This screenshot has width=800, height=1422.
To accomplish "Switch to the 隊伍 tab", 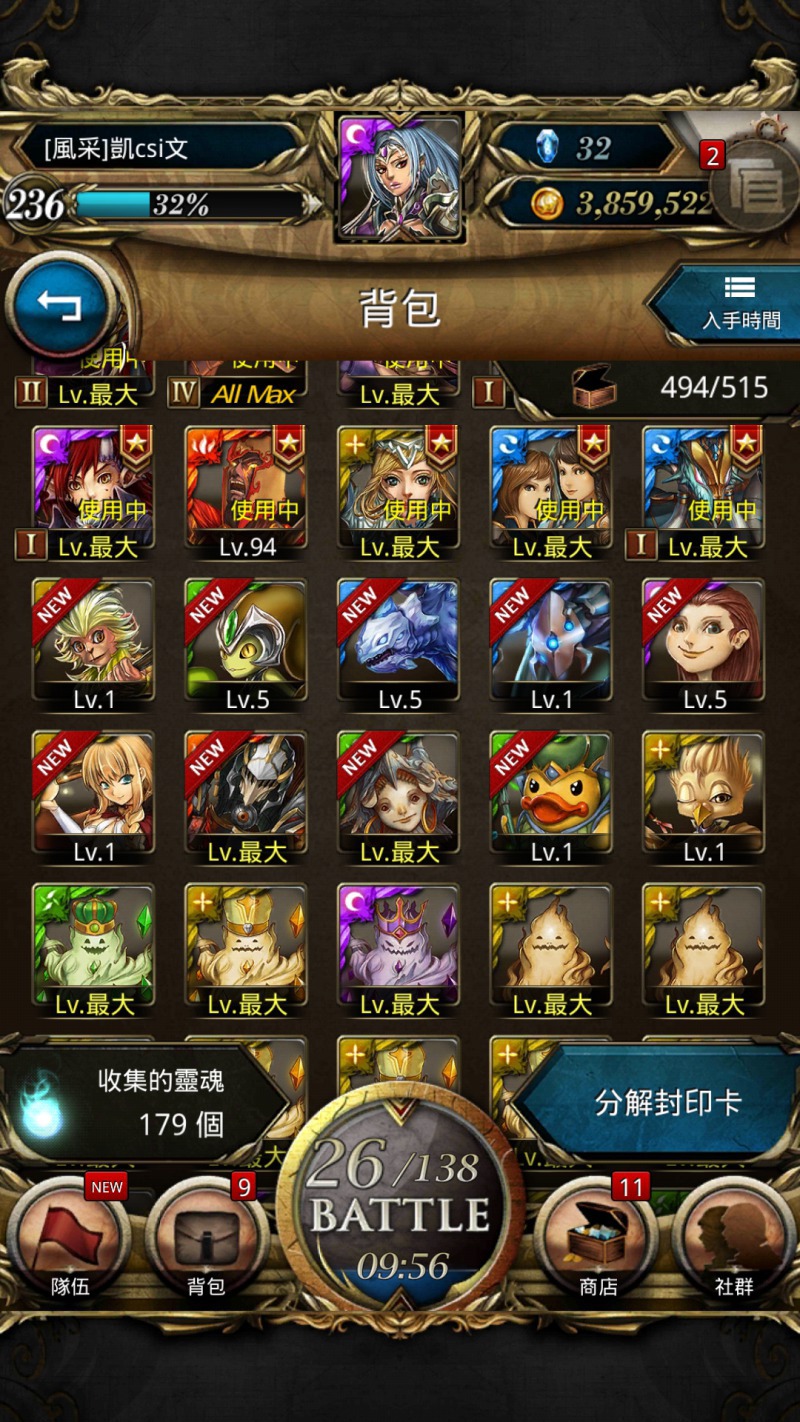I will [68, 1241].
